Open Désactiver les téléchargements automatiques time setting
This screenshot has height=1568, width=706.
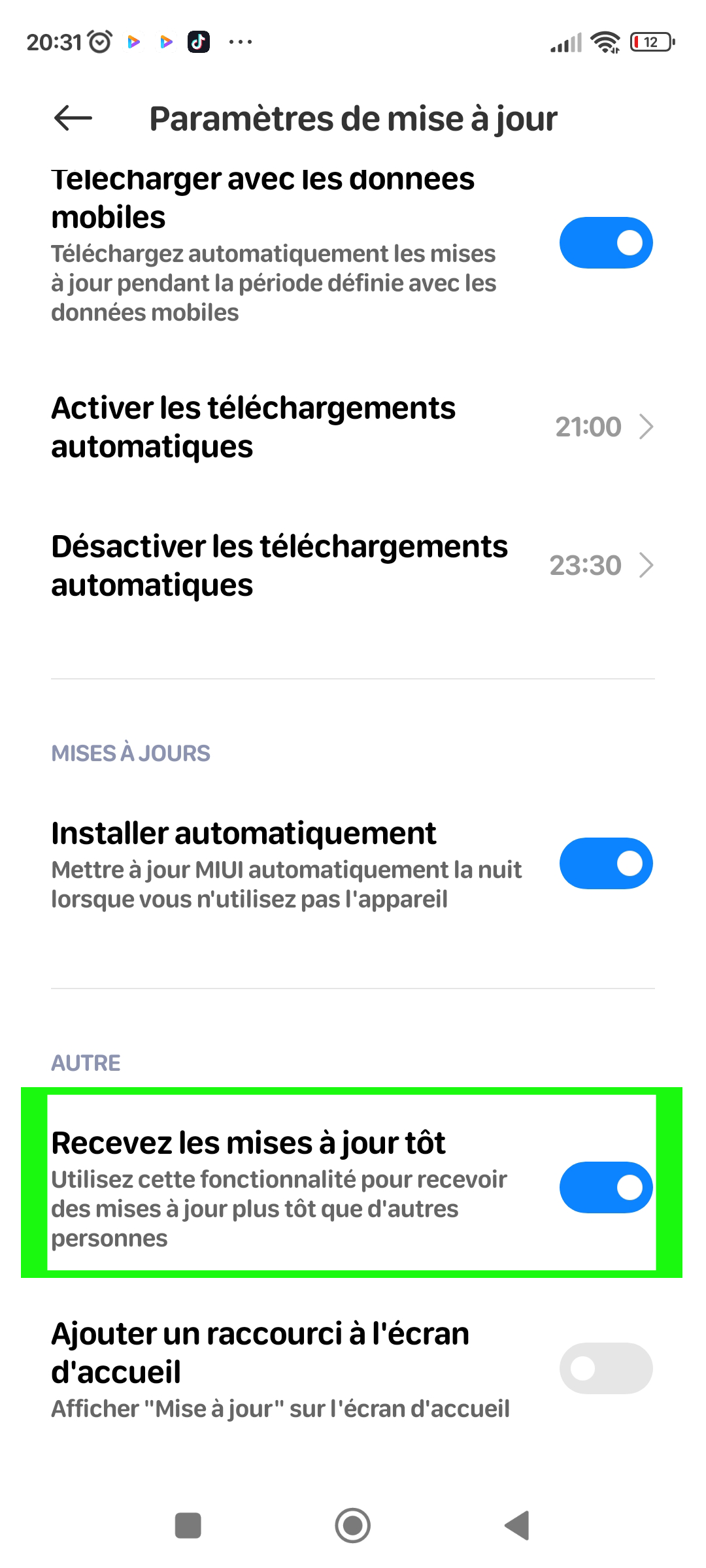point(353,566)
